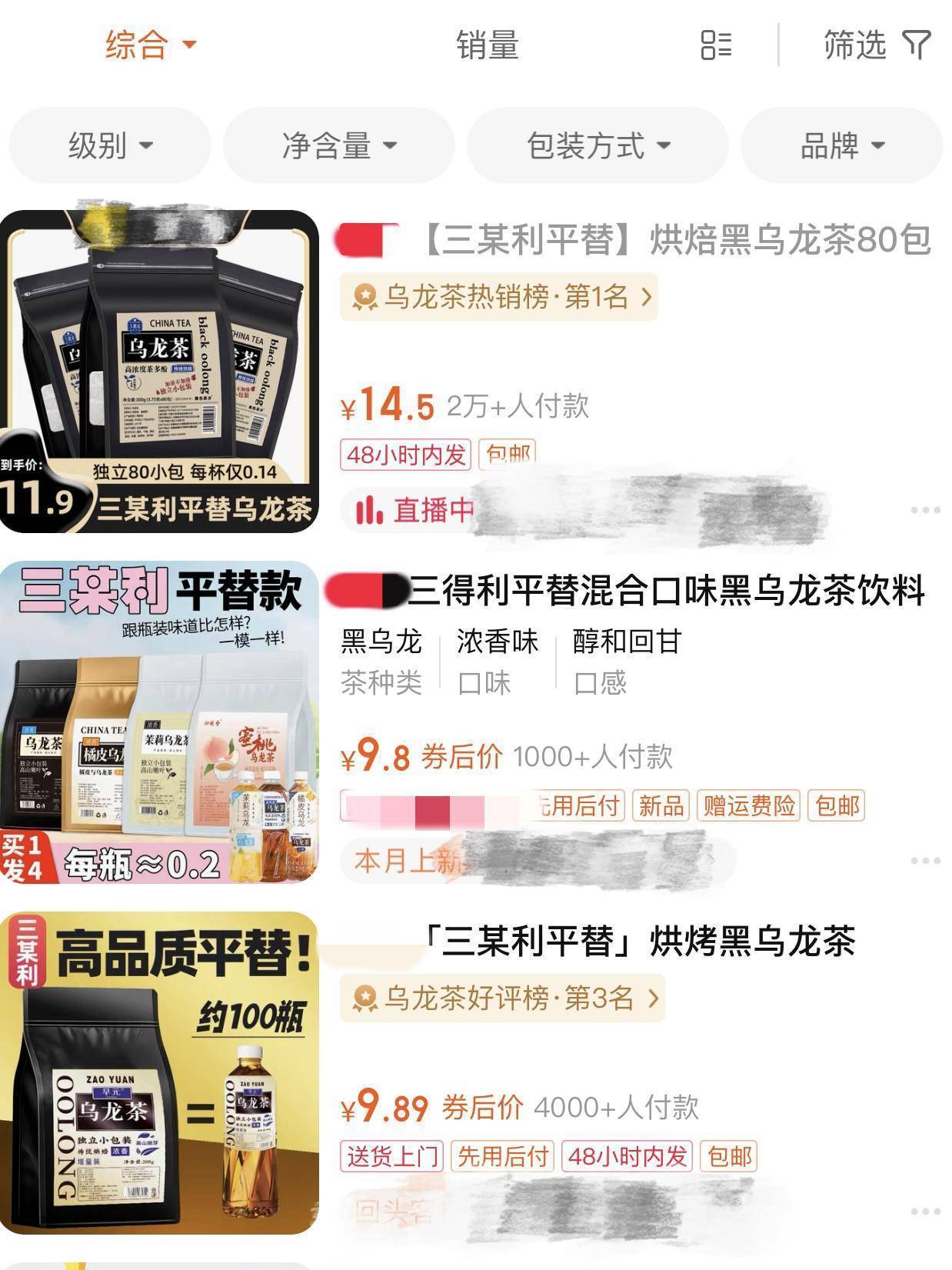The height and width of the screenshot is (1270, 952).
Task: Expand the 净含量 filter chip
Action: (x=338, y=145)
